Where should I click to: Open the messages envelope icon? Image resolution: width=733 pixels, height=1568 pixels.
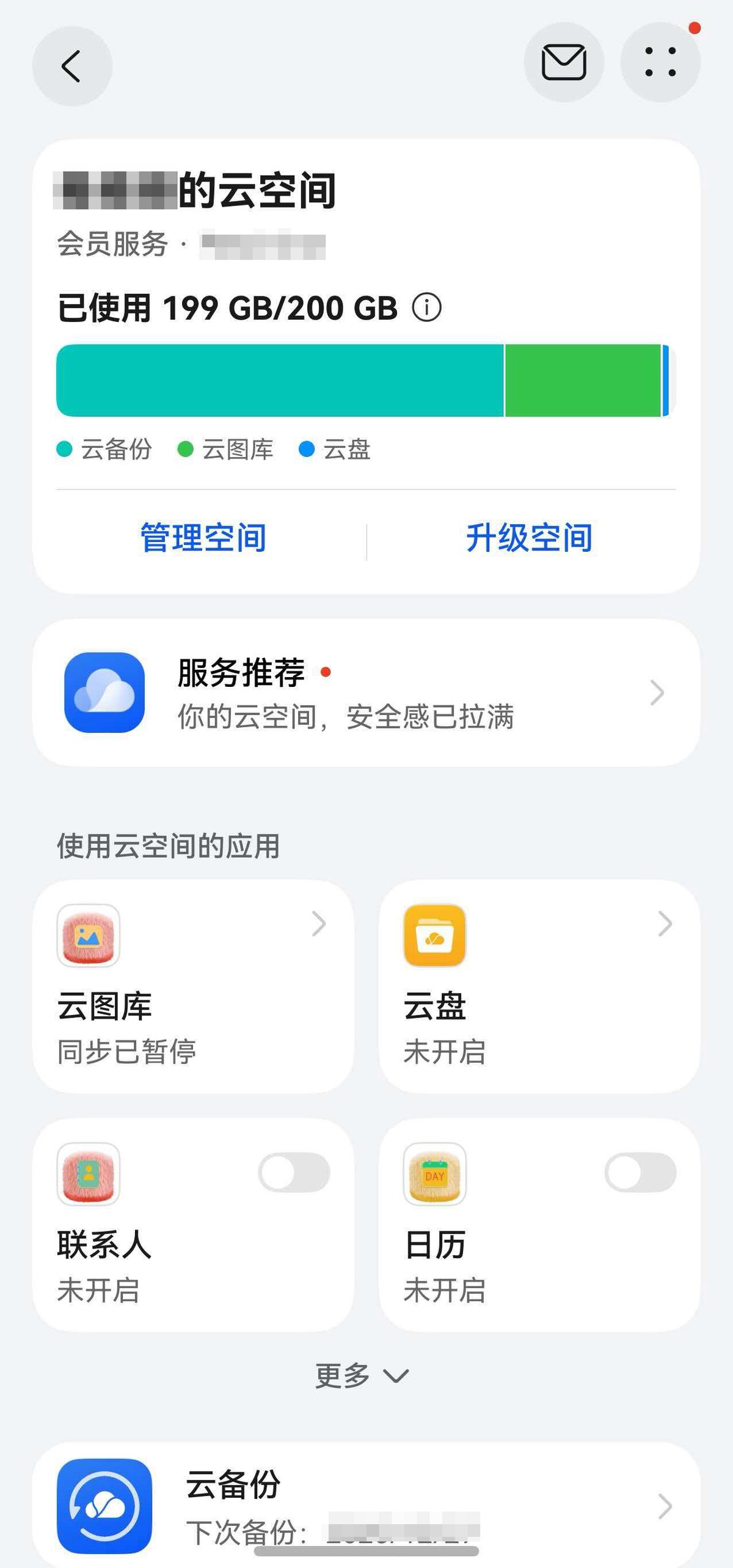pos(564,62)
